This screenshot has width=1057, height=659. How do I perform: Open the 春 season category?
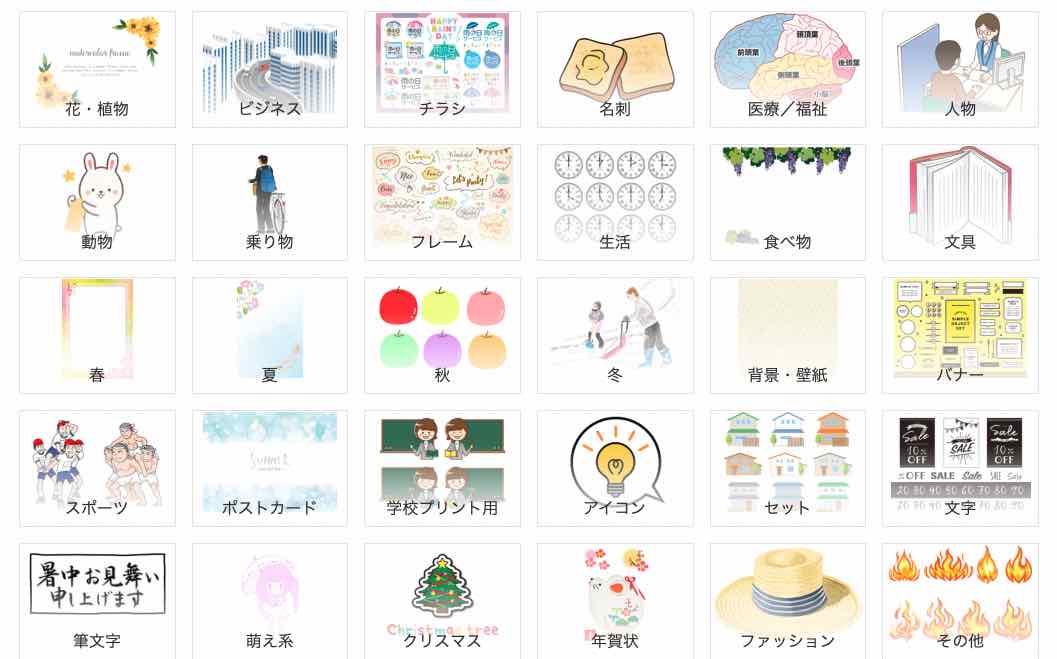[x=97, y=335]
